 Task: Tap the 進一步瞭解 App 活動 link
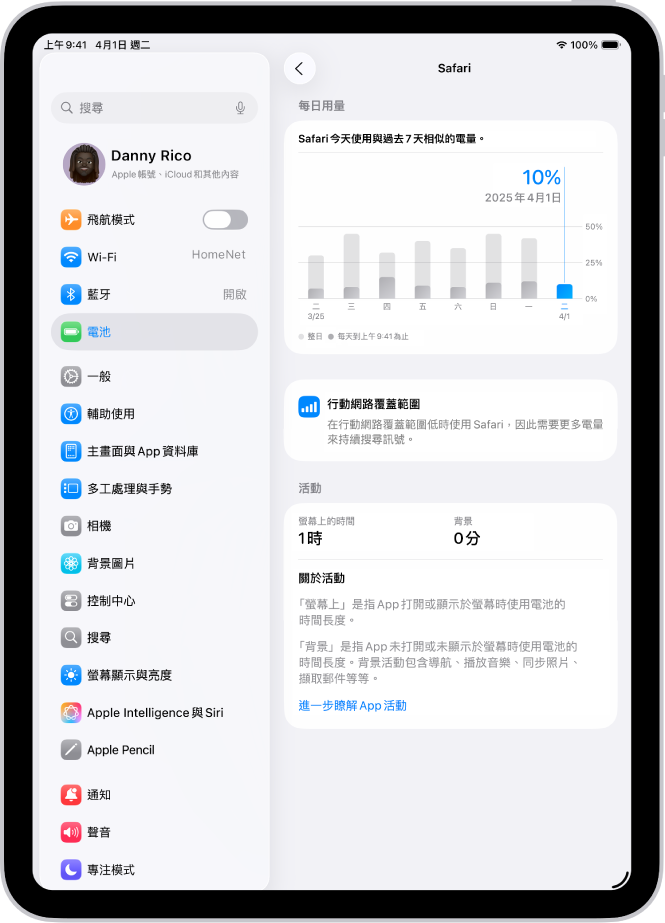point(352,706)
